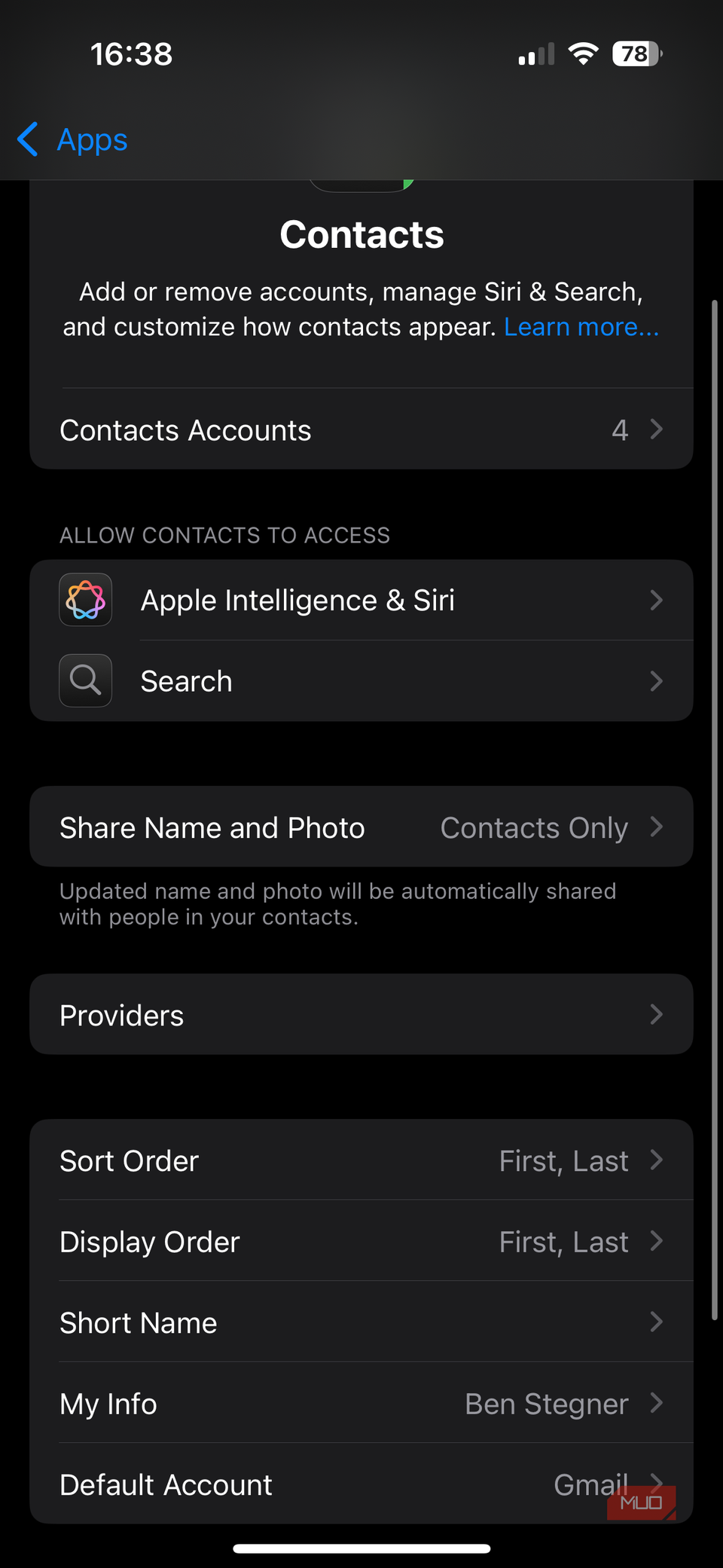The height and width of the screenshot is (1568, 723).
Task: Open Share Name and Photo
Action: [x=361, y=827]
